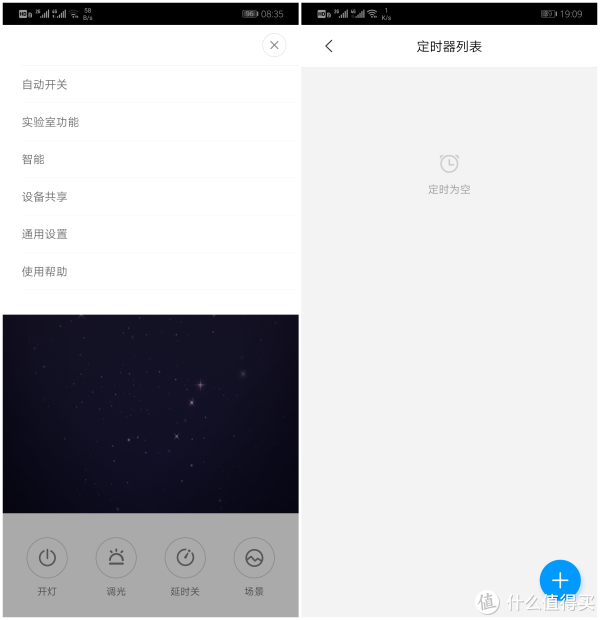Tap the 开灯 power button
600x620 pixels.
pyautogui.click(x=47, y=558)
